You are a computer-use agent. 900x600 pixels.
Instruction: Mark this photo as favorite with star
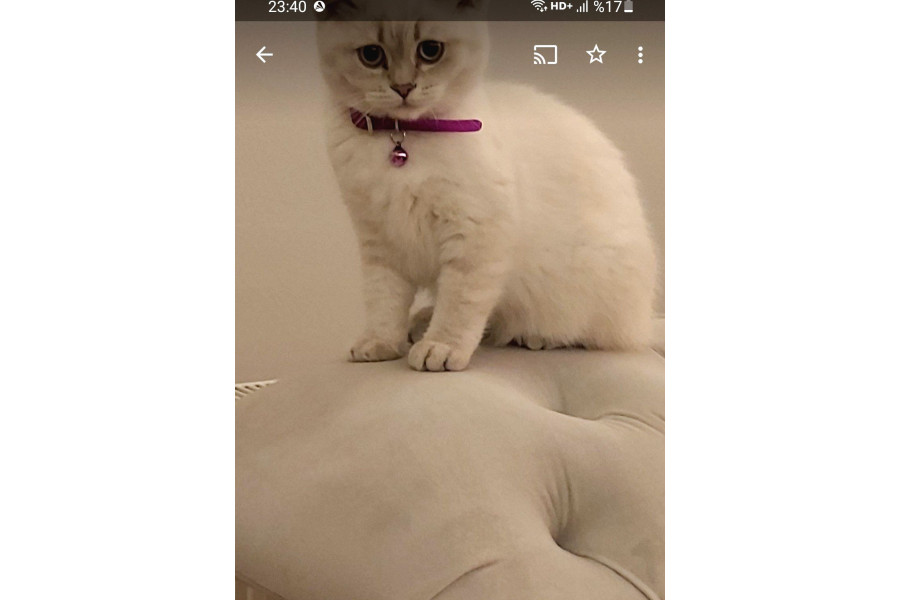(x=596, y=55)
